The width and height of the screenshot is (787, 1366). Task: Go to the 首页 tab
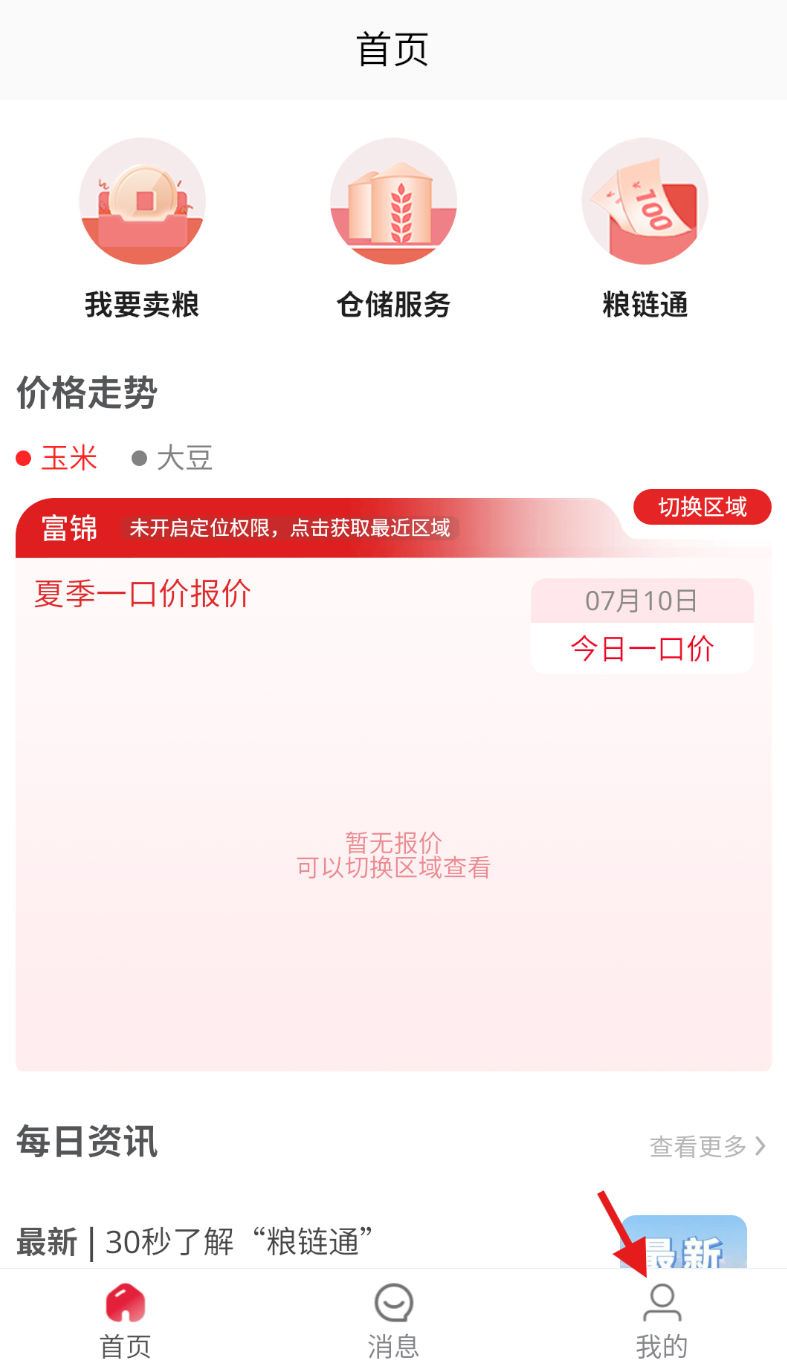(x=126, y=1319)
